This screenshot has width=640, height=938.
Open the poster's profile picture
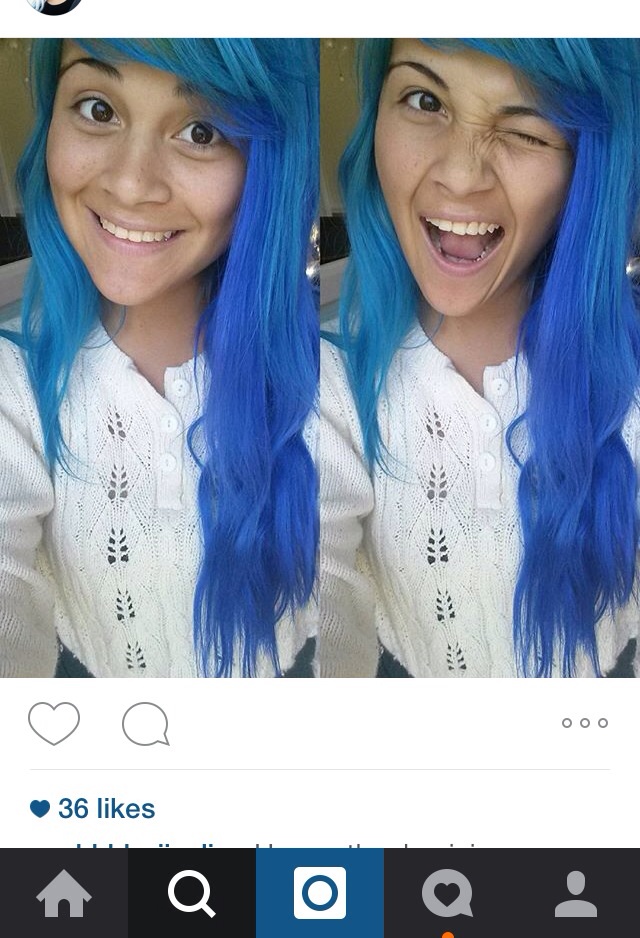coord(54,5)
